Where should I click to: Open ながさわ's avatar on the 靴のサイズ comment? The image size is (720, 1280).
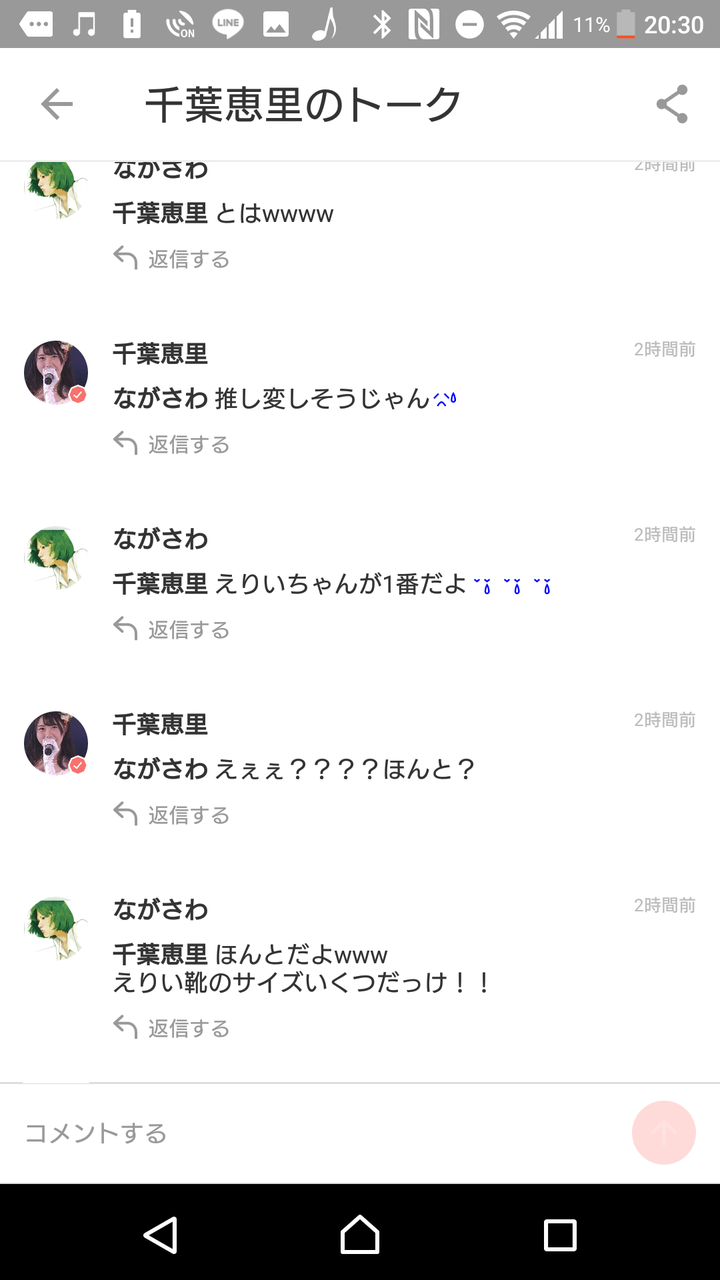[56, 928]
